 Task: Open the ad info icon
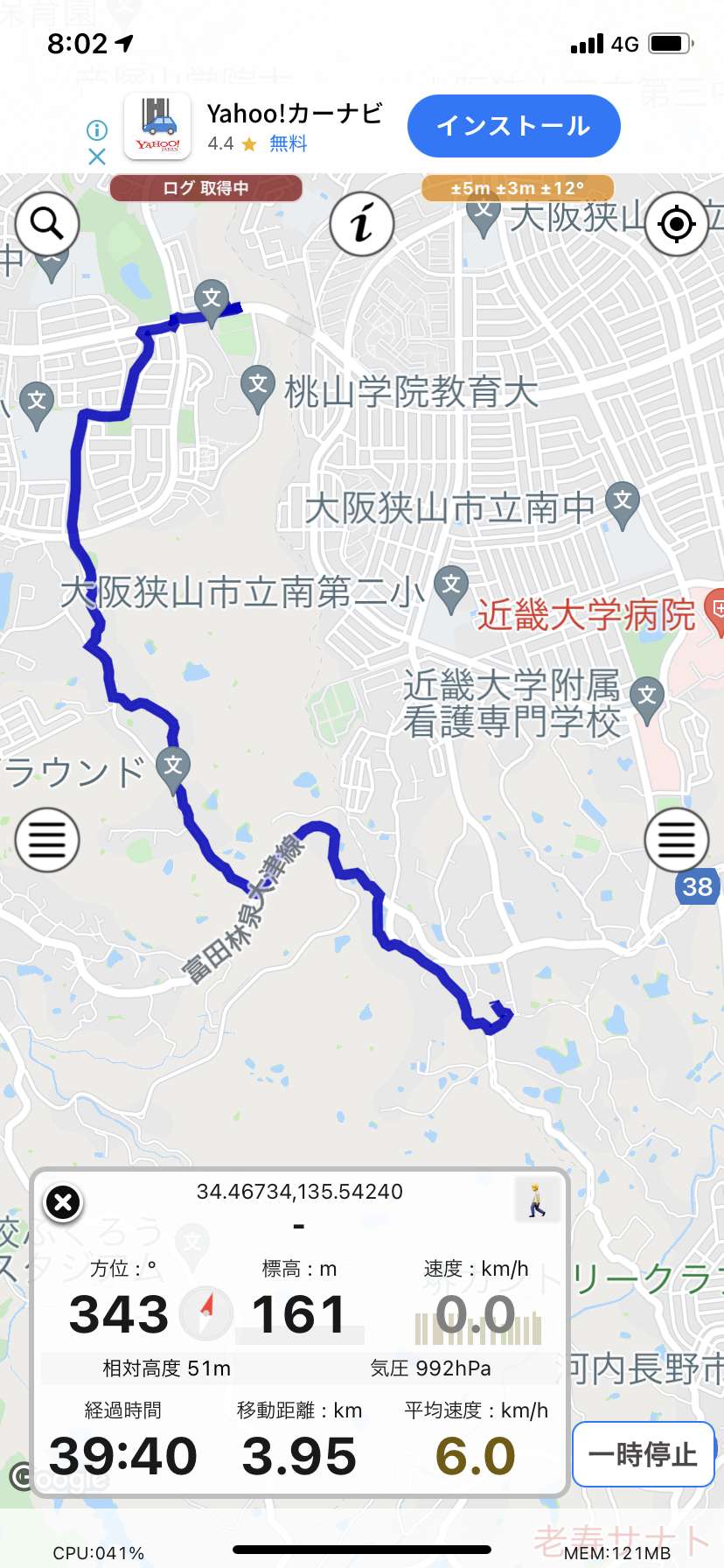coord(97,130)
